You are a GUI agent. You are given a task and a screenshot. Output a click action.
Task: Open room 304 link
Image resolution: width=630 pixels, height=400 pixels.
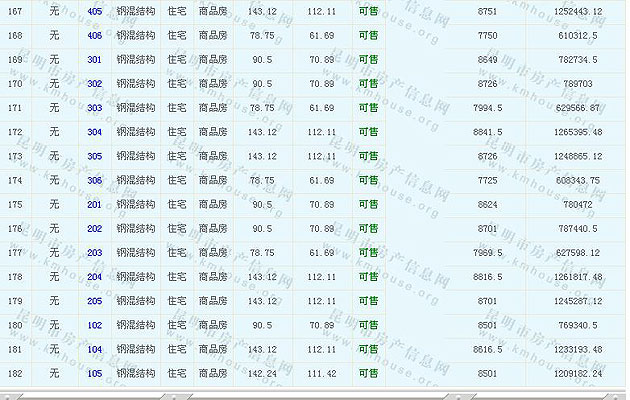(95, 131)
